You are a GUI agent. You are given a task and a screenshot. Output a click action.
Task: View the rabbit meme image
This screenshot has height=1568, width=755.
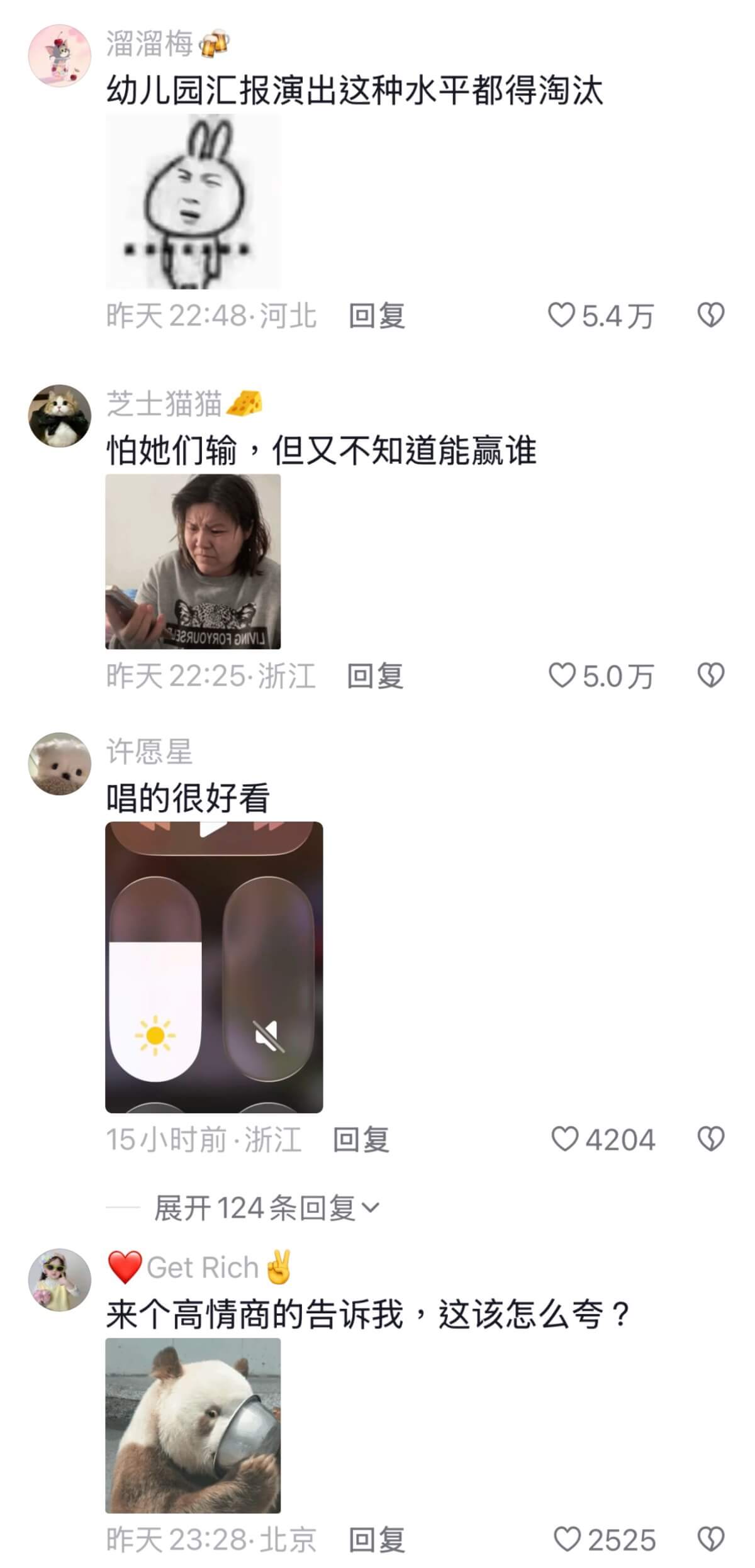pos(193,202)
